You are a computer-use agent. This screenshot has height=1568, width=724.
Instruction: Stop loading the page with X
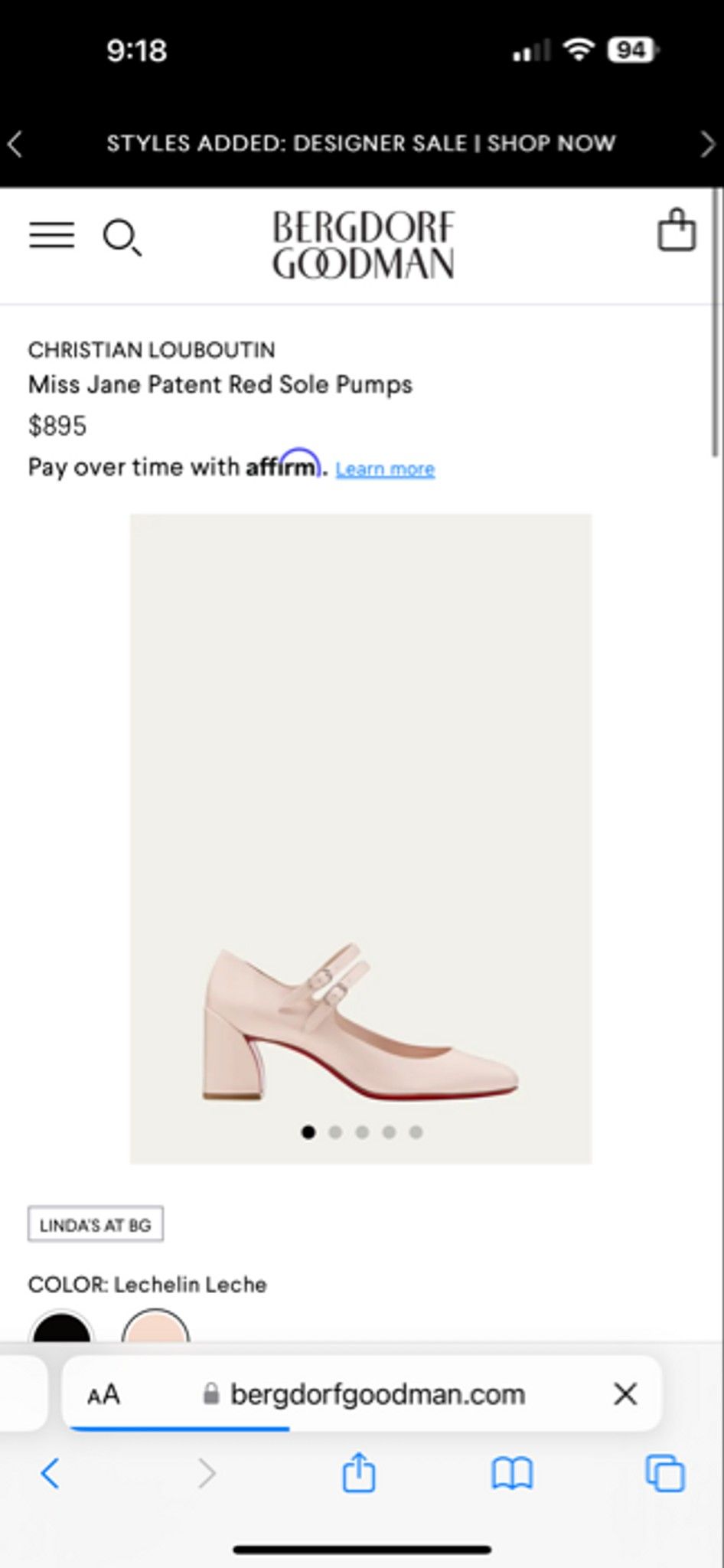(625, 1394)
